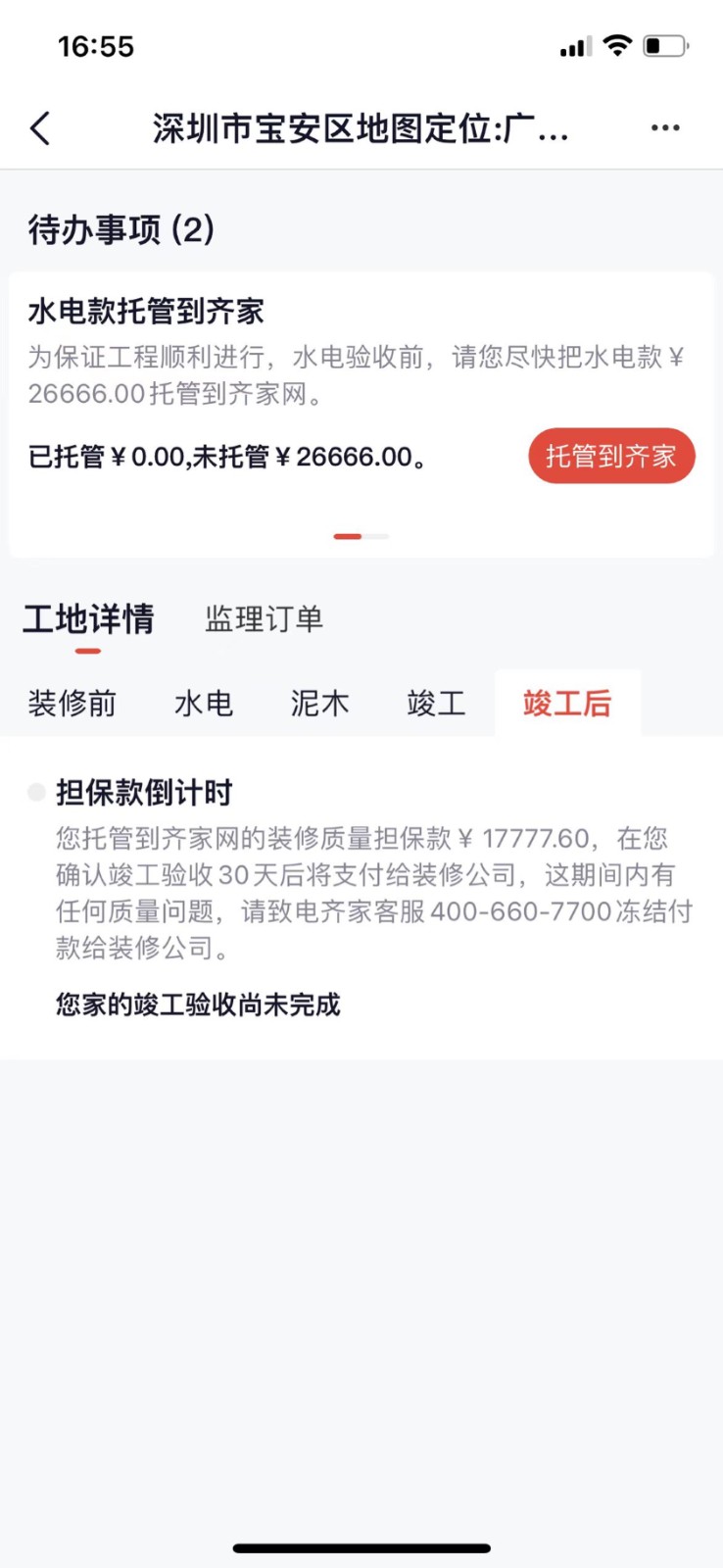Select the 竣工后 stage tab
The width and height of the screenshot is (723, 1568).
point(567,704)
